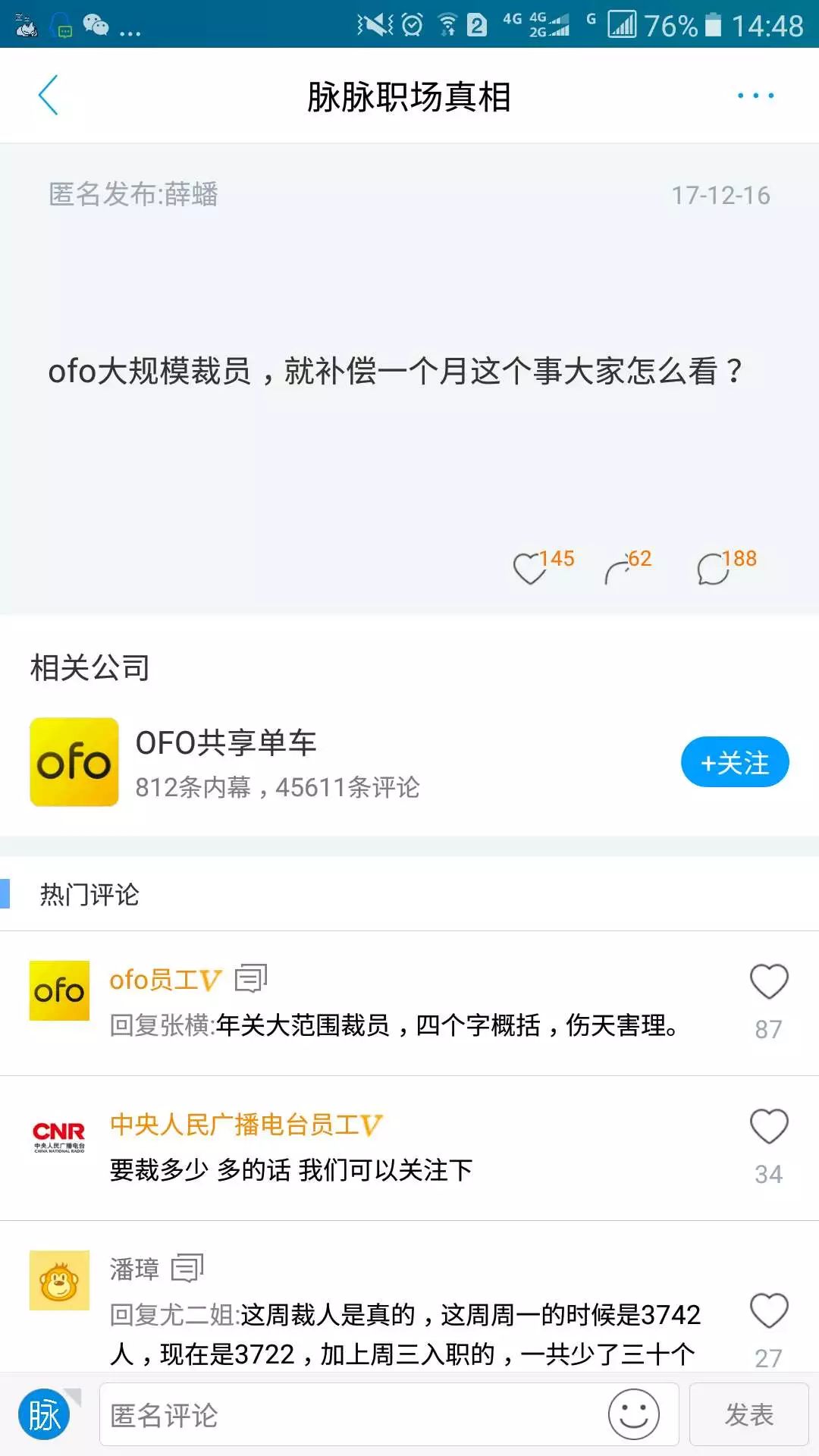
Task: Tap the back arrow to return
Action: pos(47,96)
